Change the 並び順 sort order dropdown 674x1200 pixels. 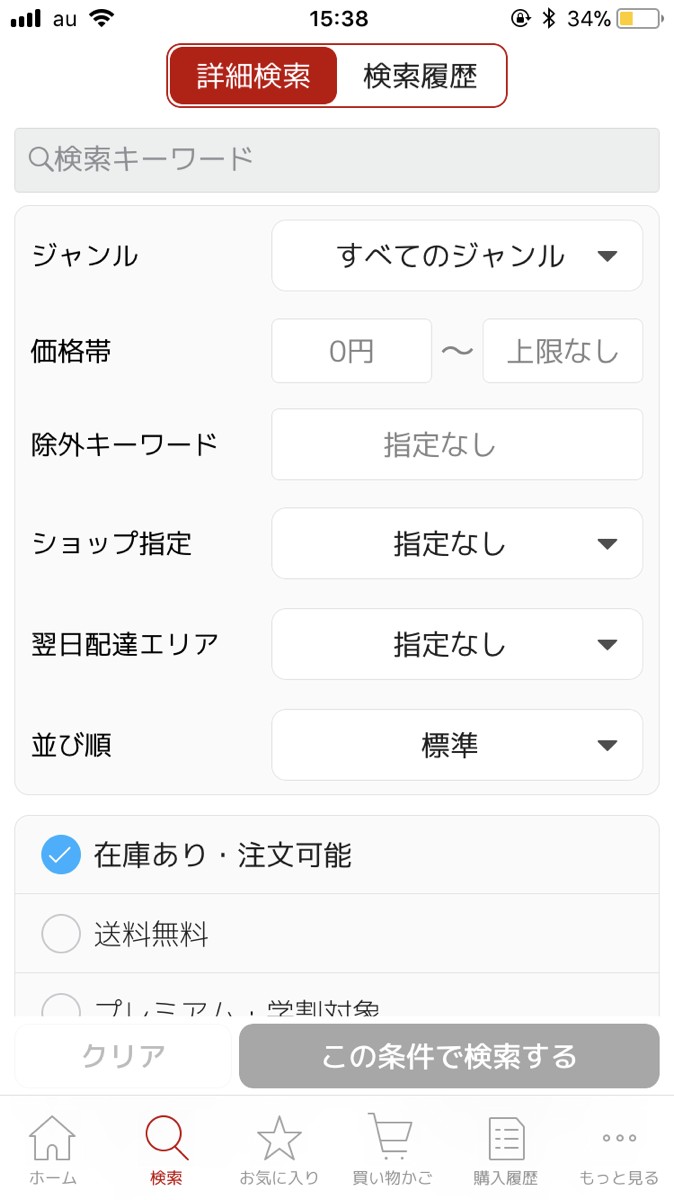(457, 745)
